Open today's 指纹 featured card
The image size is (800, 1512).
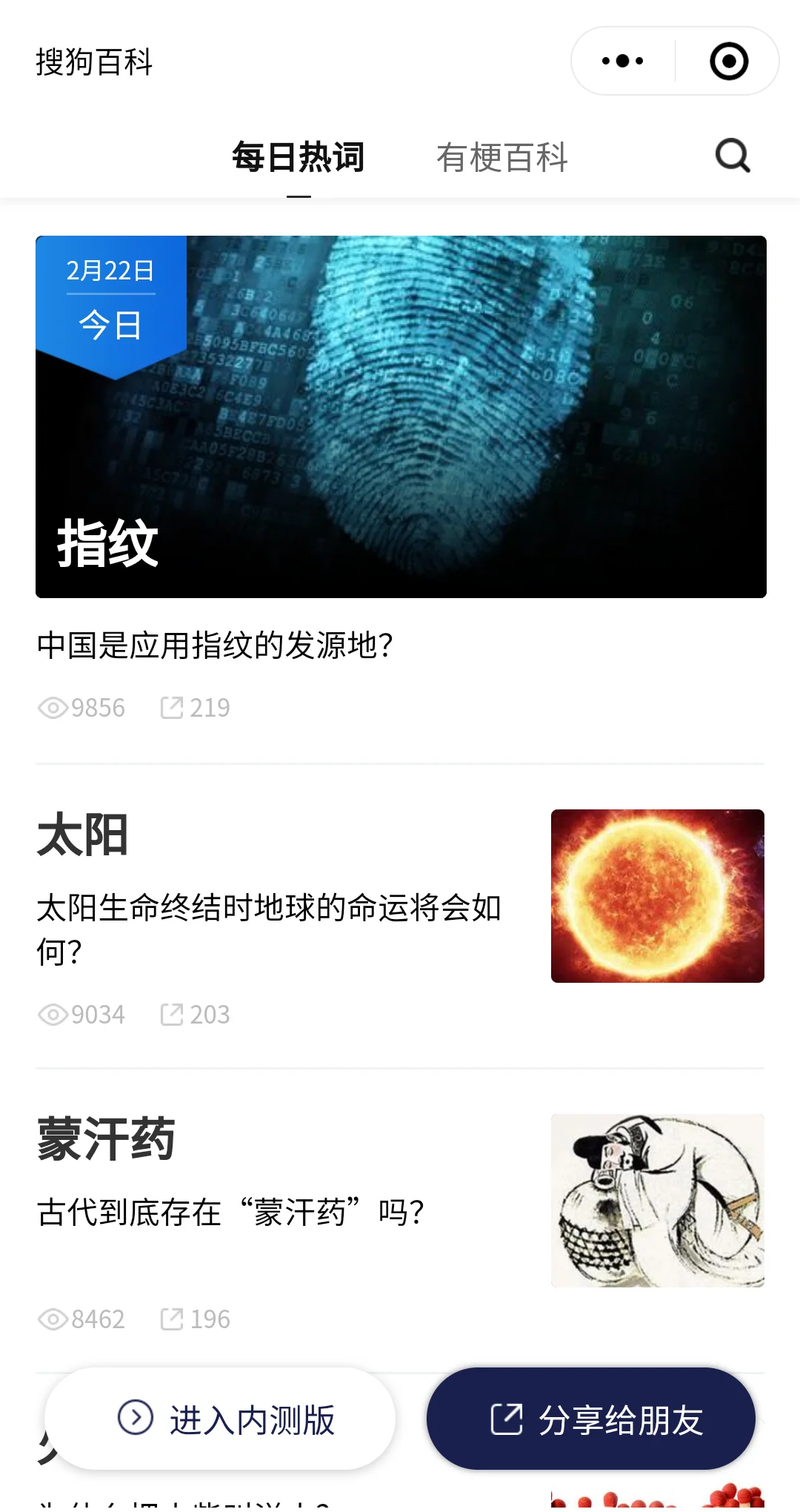401,417
